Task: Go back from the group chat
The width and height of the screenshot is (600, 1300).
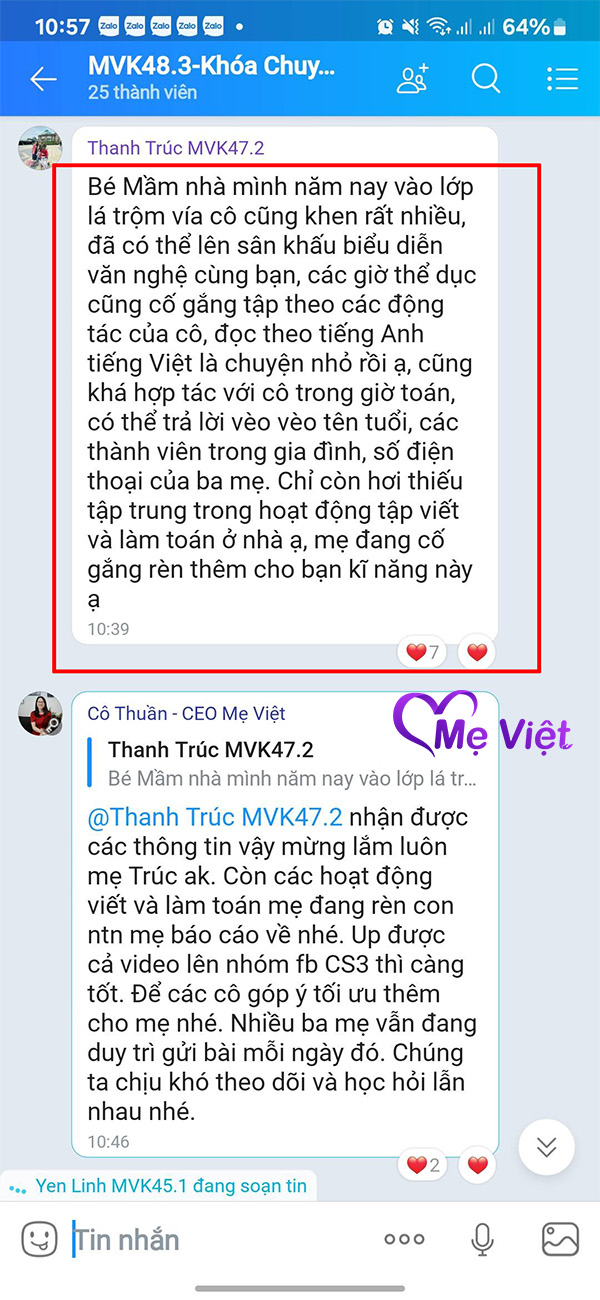Action: pyautogui.click(x=43, y=80)
